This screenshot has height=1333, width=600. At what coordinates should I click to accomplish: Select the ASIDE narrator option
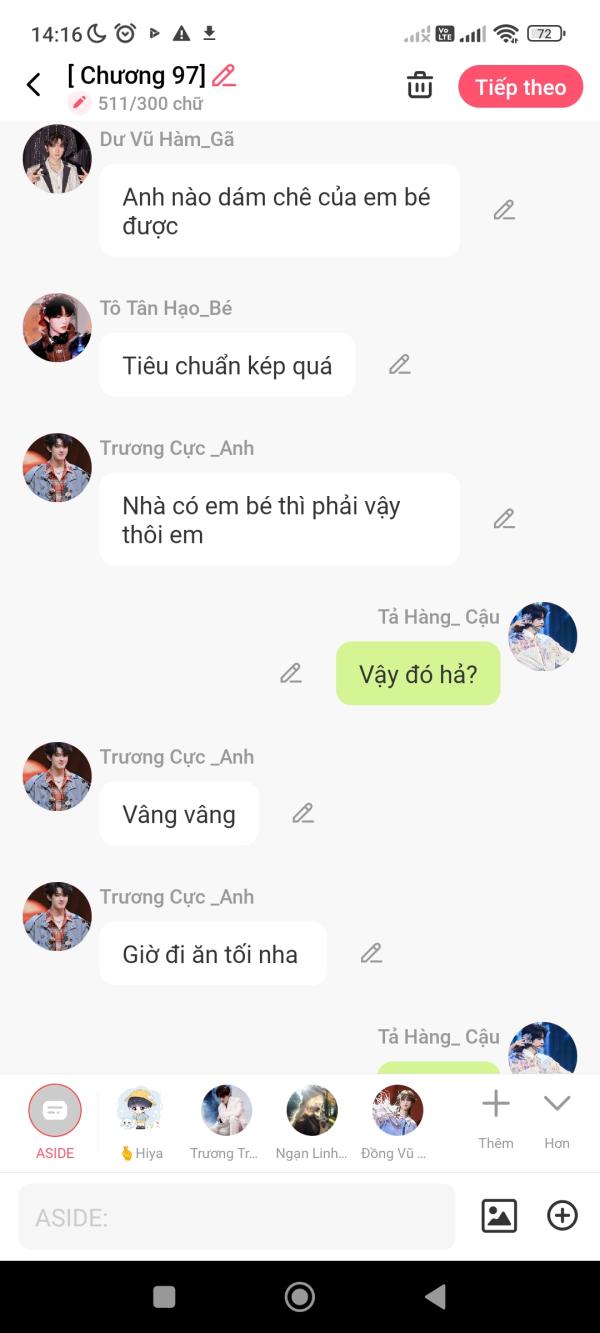point(55,1122)
